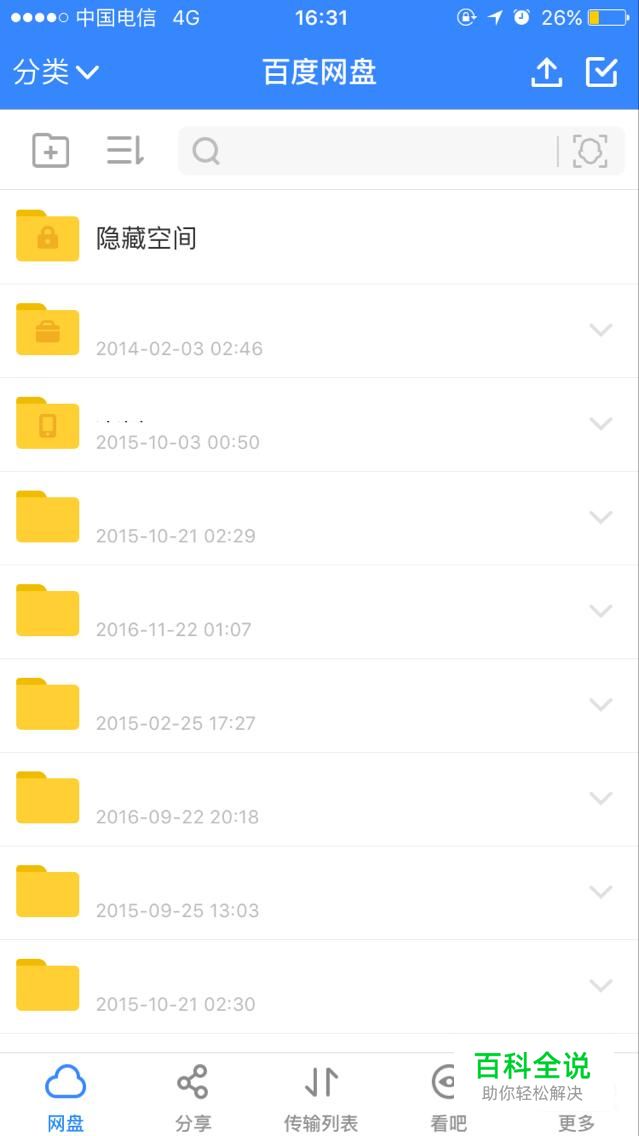Viewport: 639px width, 1136px height.
Task: Switch to the 分享 tab
Action: pos(193,1095)
